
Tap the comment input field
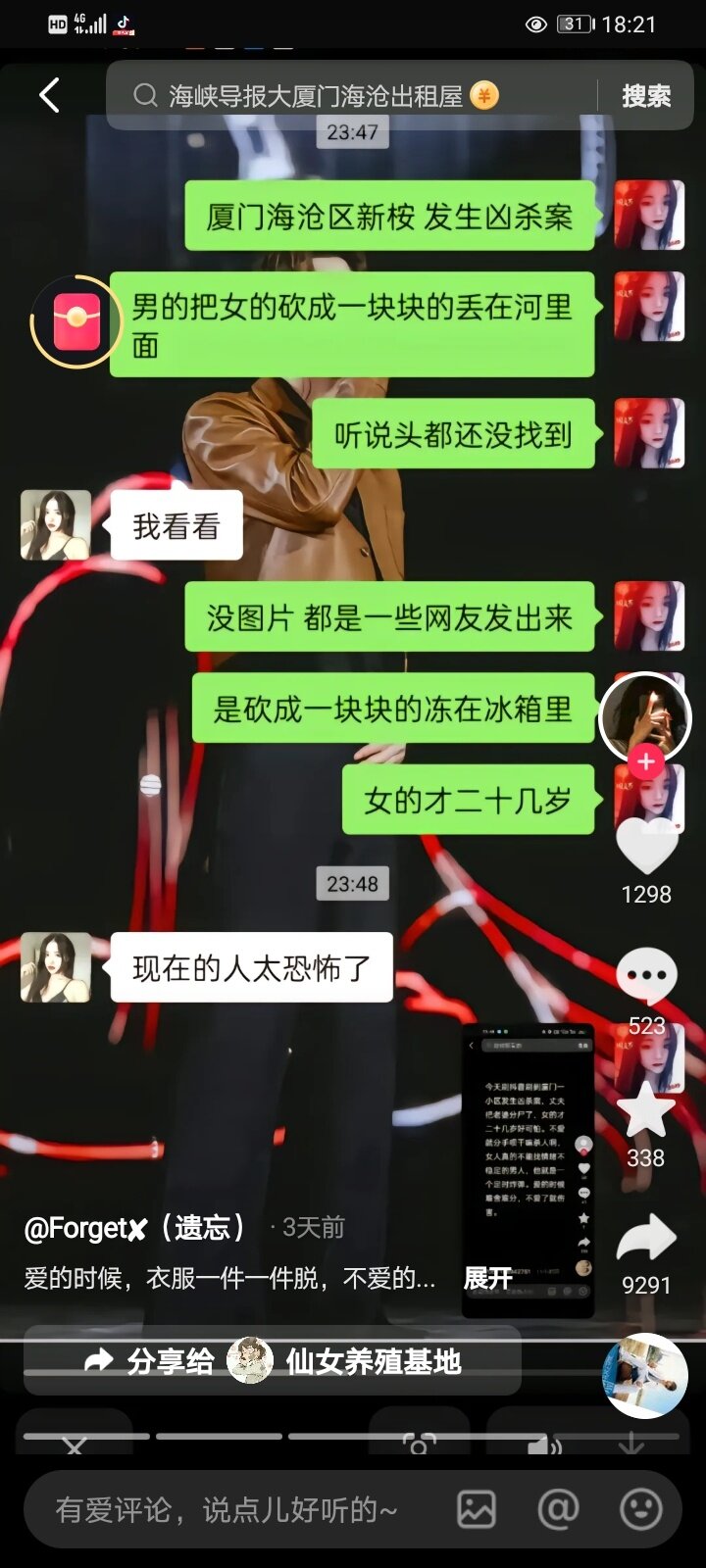(x=235, y=1509)
